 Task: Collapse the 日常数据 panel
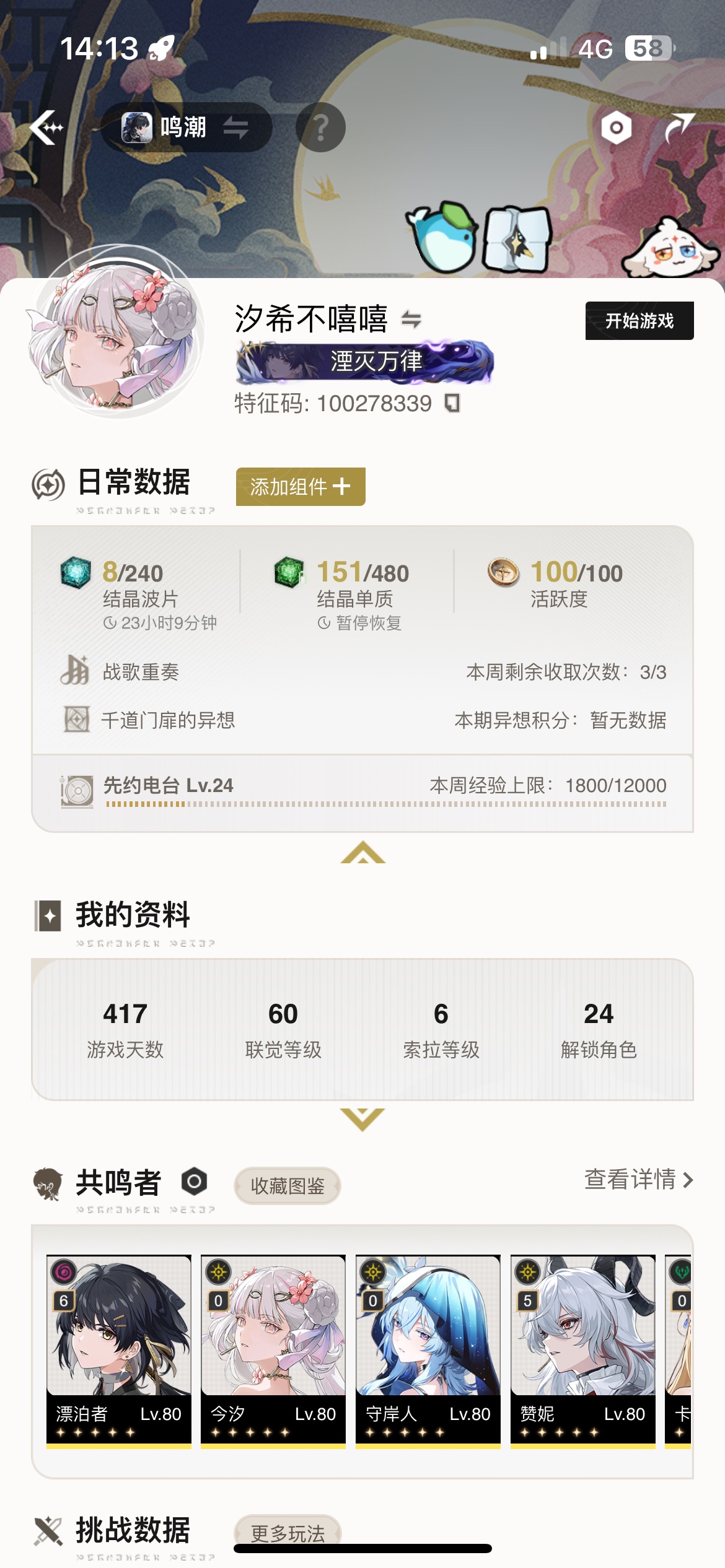coord(362,853)
